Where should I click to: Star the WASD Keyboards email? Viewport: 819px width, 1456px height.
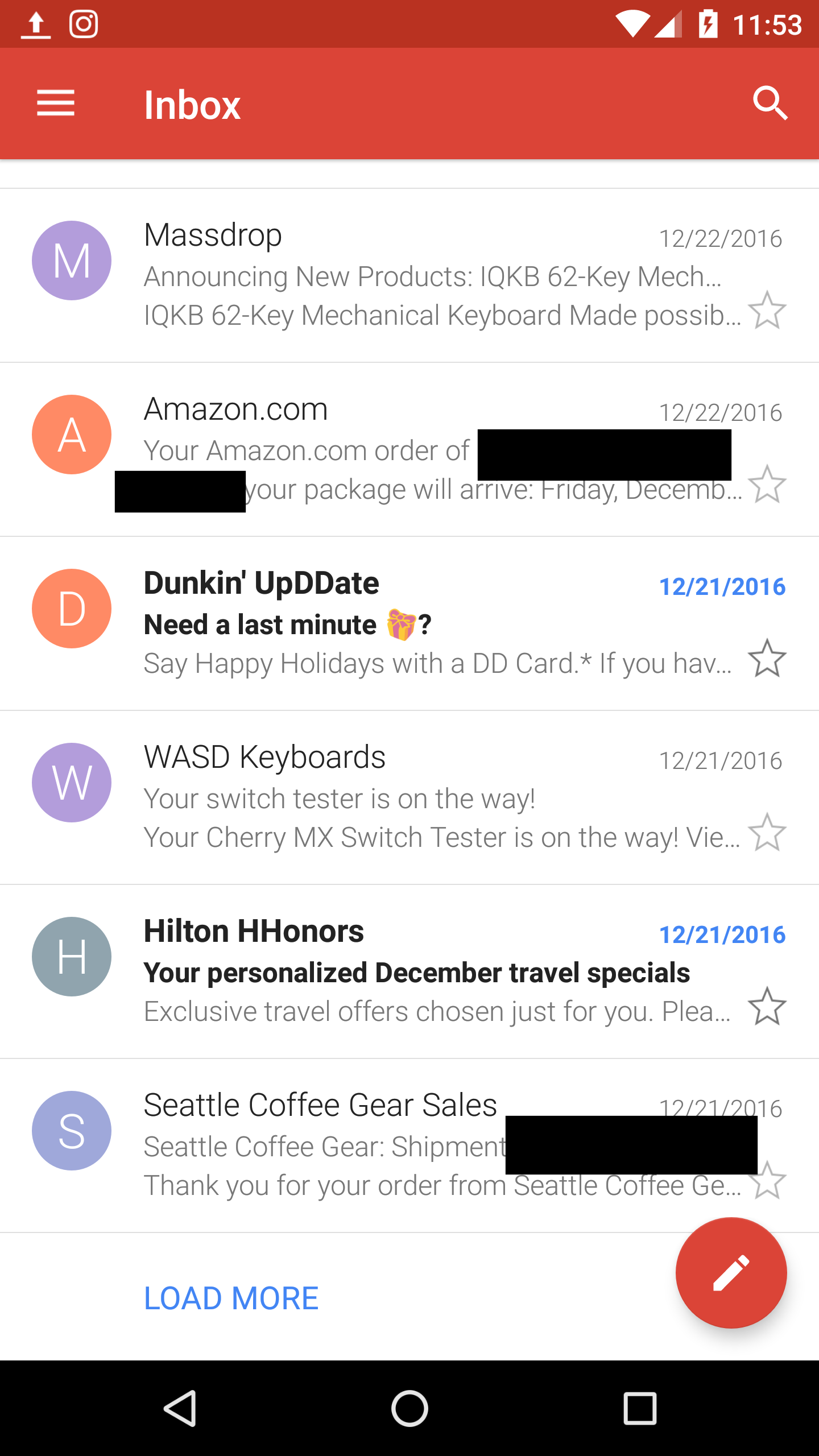[767, 833]
